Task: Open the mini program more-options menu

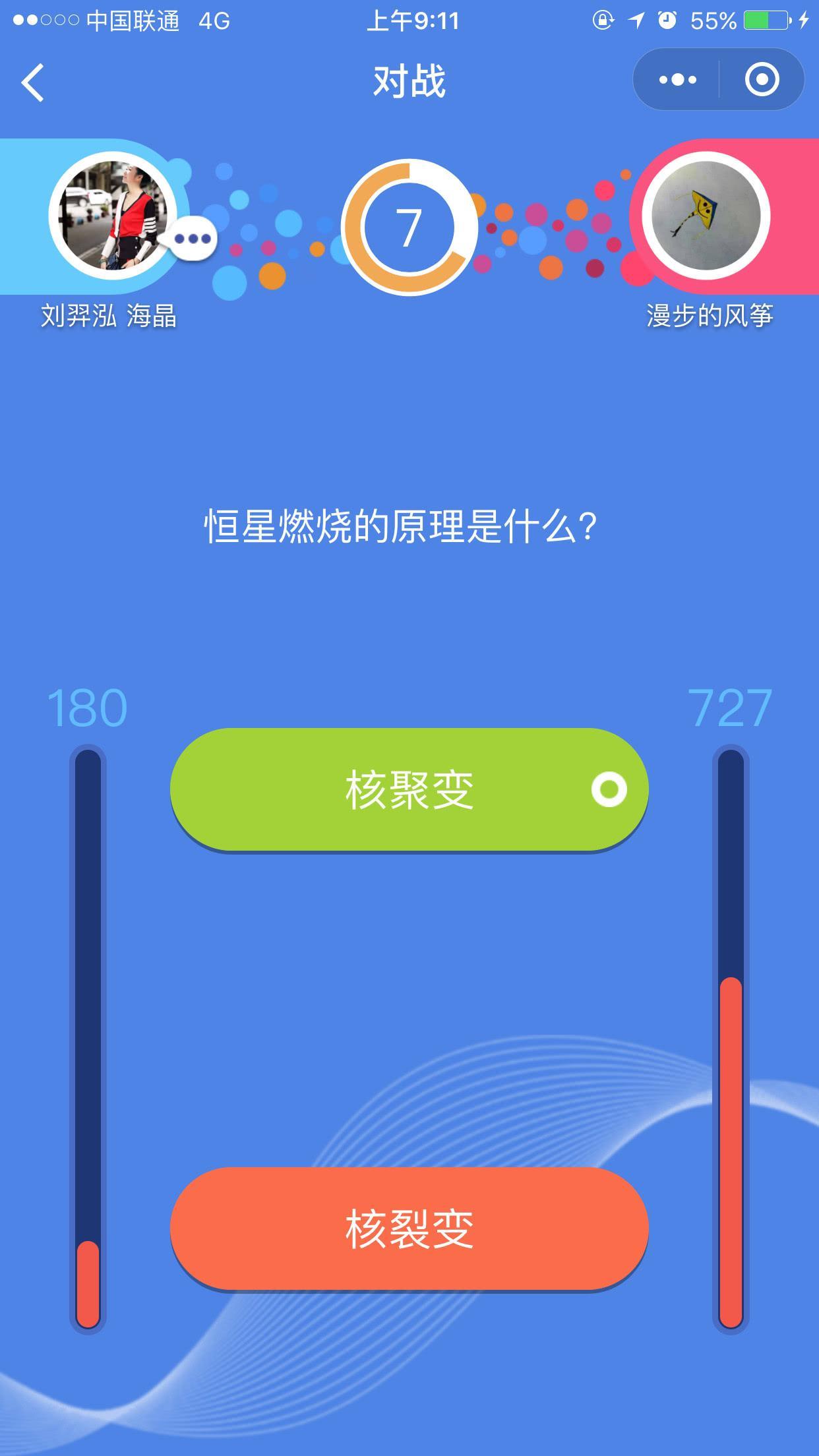Action: 677,80
